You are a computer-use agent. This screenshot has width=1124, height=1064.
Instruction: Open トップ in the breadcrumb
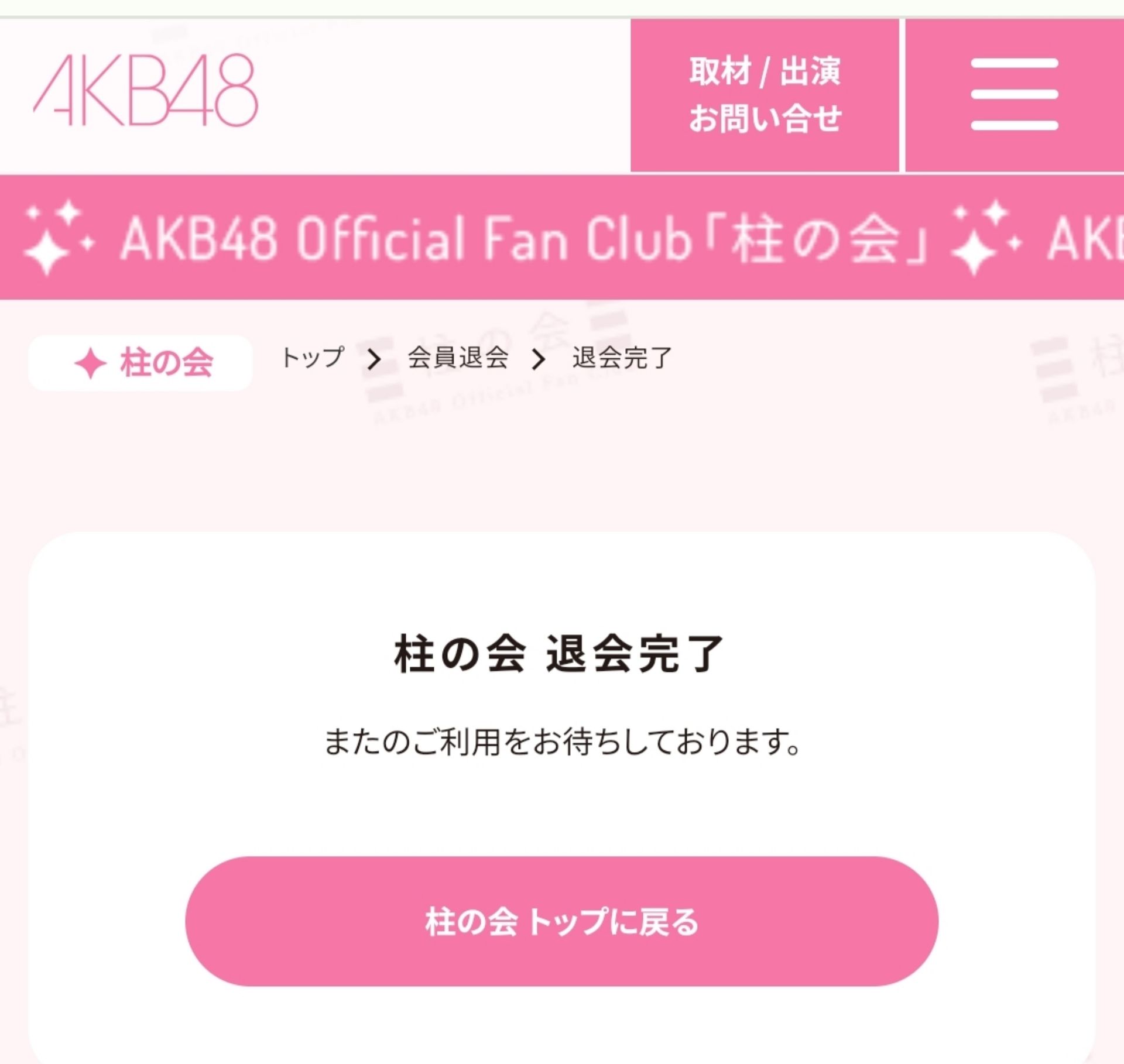click(x=313, y=358)
